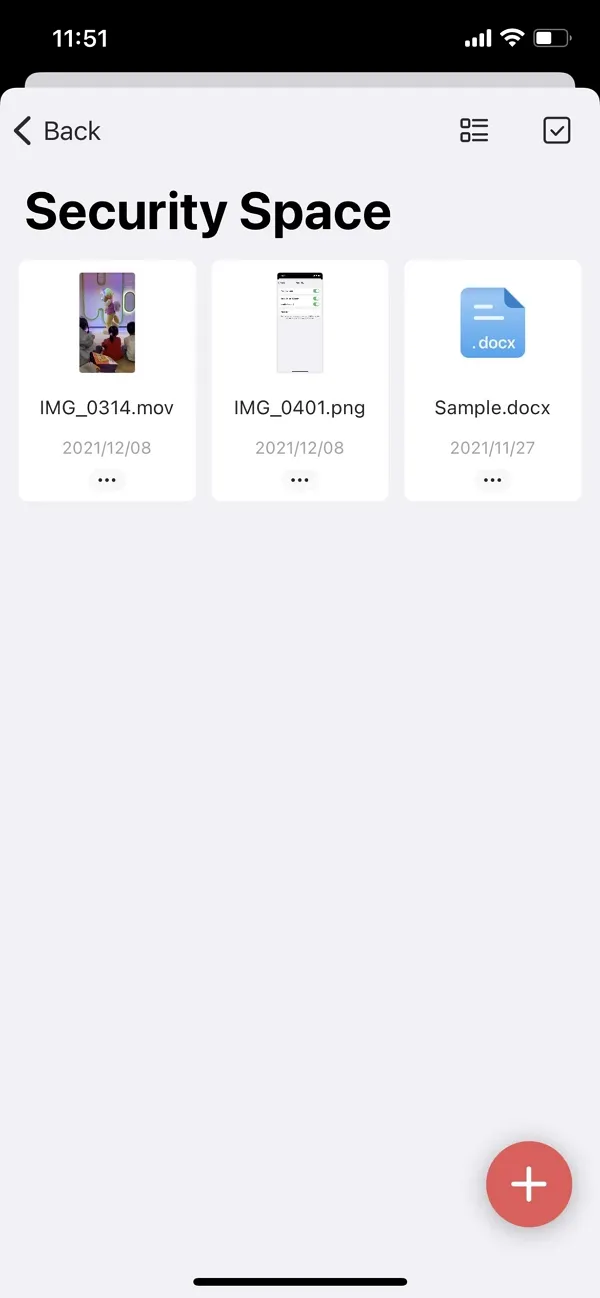The height and width of the screenshot is (1298, 600).
Task: Open the IMG_0401.png image file
Action: pos(299,323)
